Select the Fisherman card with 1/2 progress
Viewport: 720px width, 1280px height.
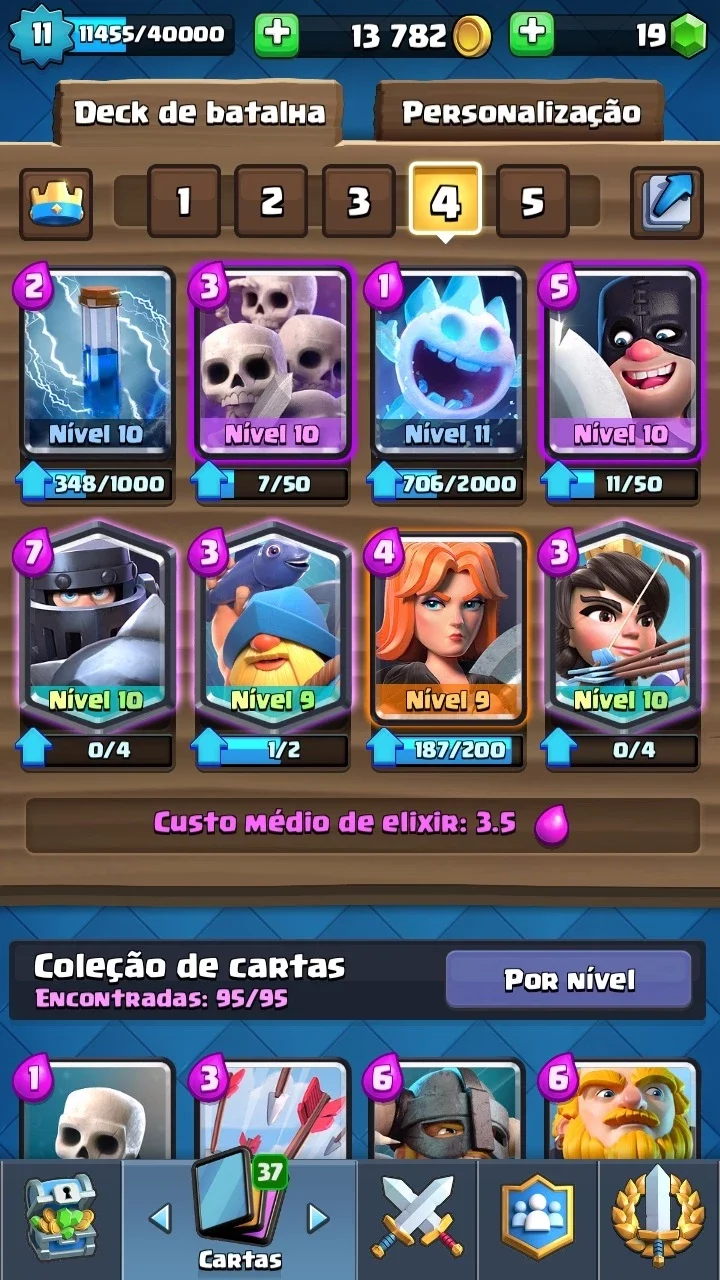point(272,648)
